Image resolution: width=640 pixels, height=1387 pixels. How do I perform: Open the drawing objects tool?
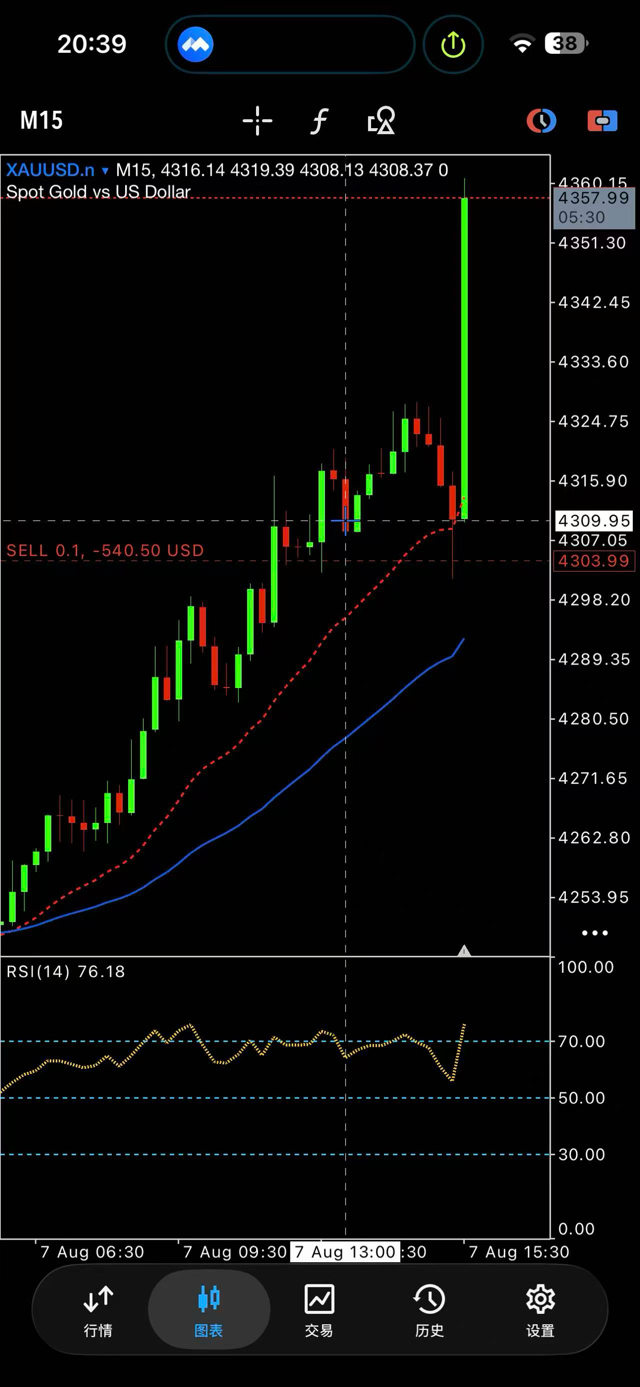pyautogui.click(x=381, y=121)
